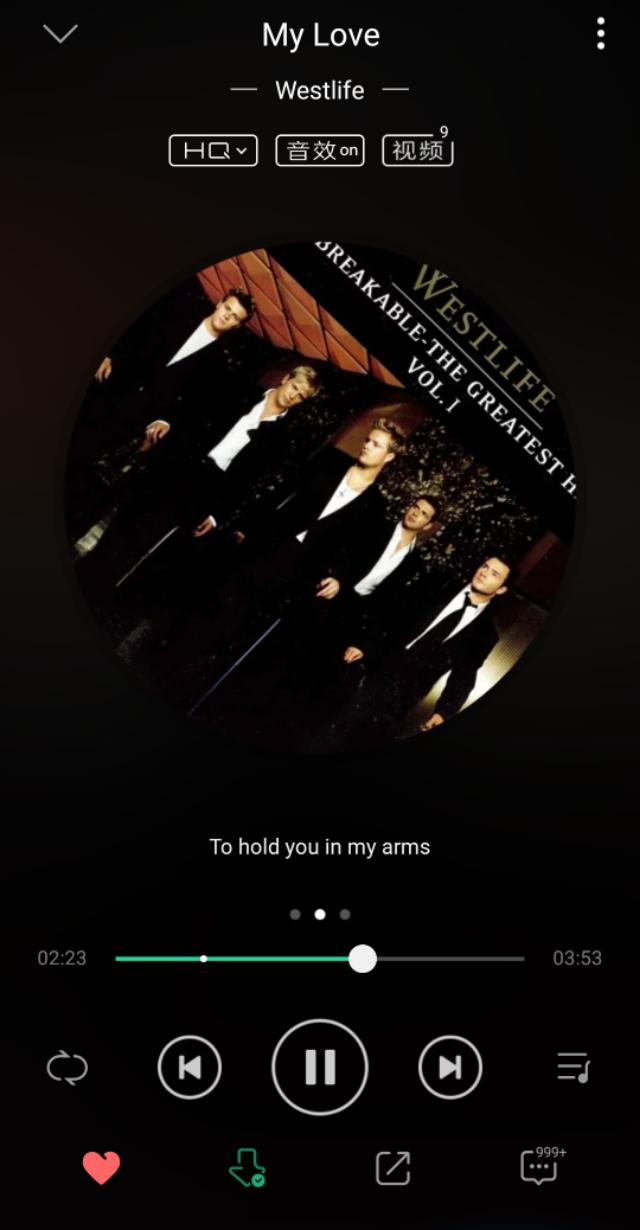Tap the Westlife album cover art
This screenshot has width=640, height=1230.
pos(320,495)
